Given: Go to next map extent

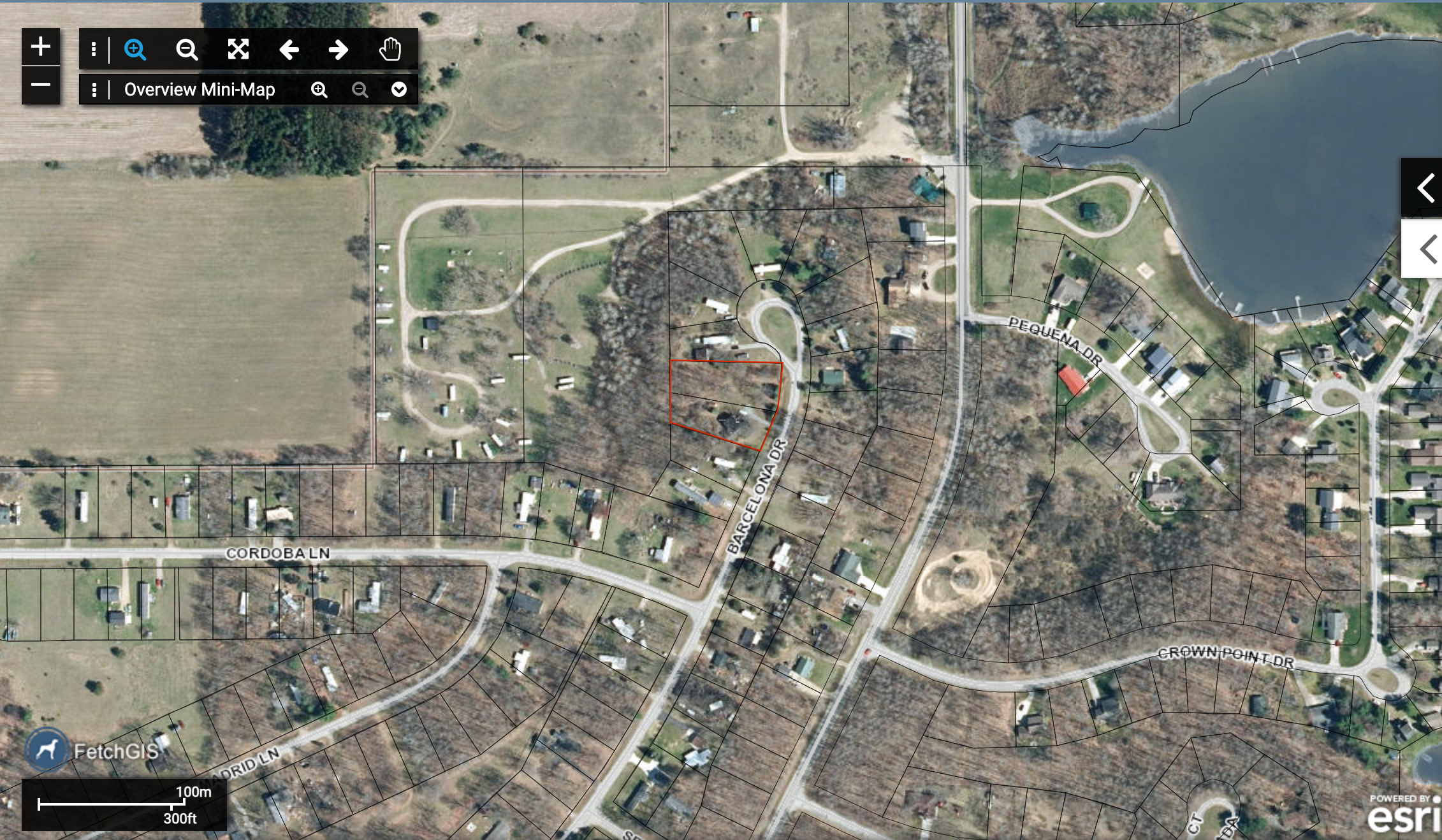Looking at the screenshot, I should click(x=339, y=49).
